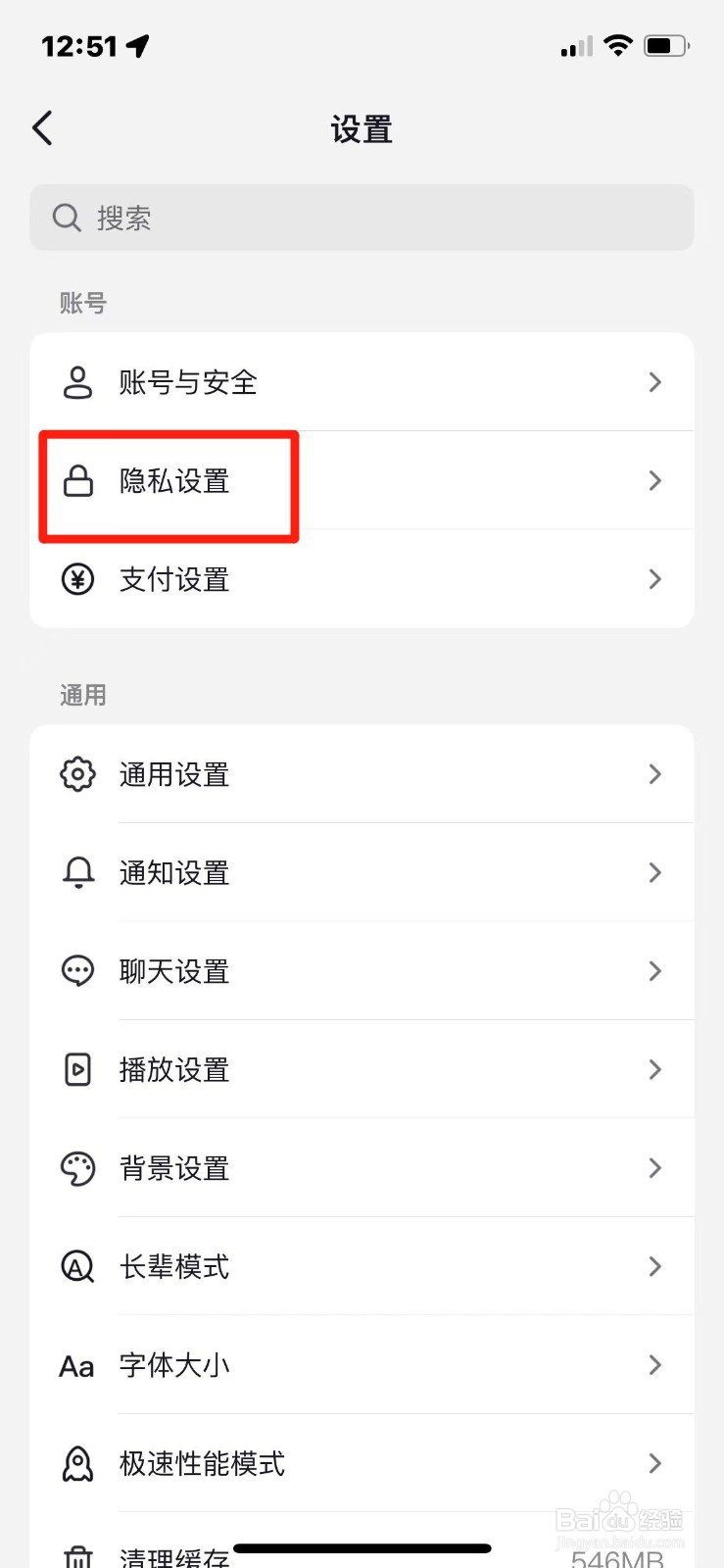The height and width of the screenshot is (1568, 724).
Task: Select the Aa icon beside 字体大小
Action: click(76, 1364)
